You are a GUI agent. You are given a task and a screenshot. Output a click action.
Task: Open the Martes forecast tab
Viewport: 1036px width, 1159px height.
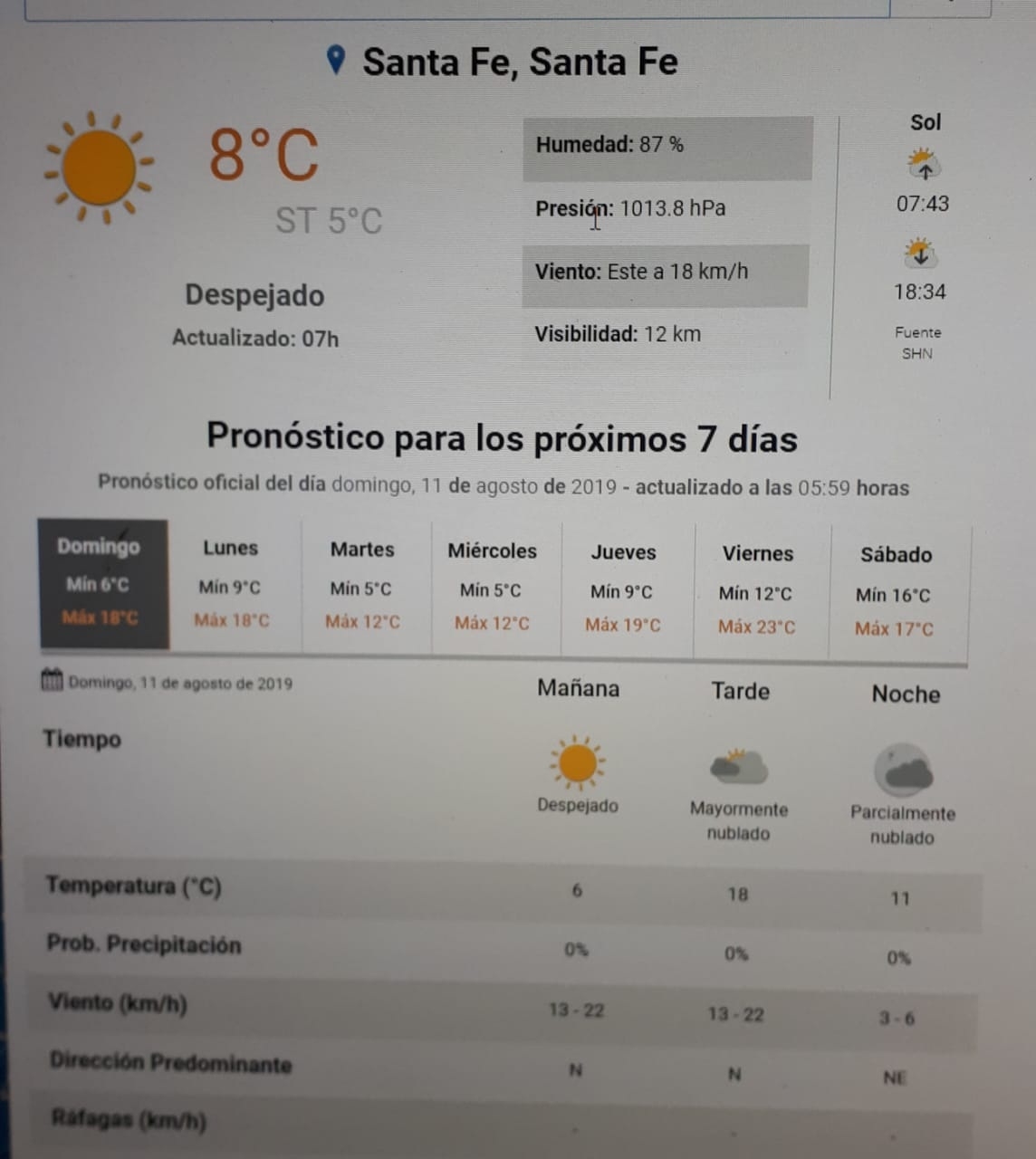(363, 586)
